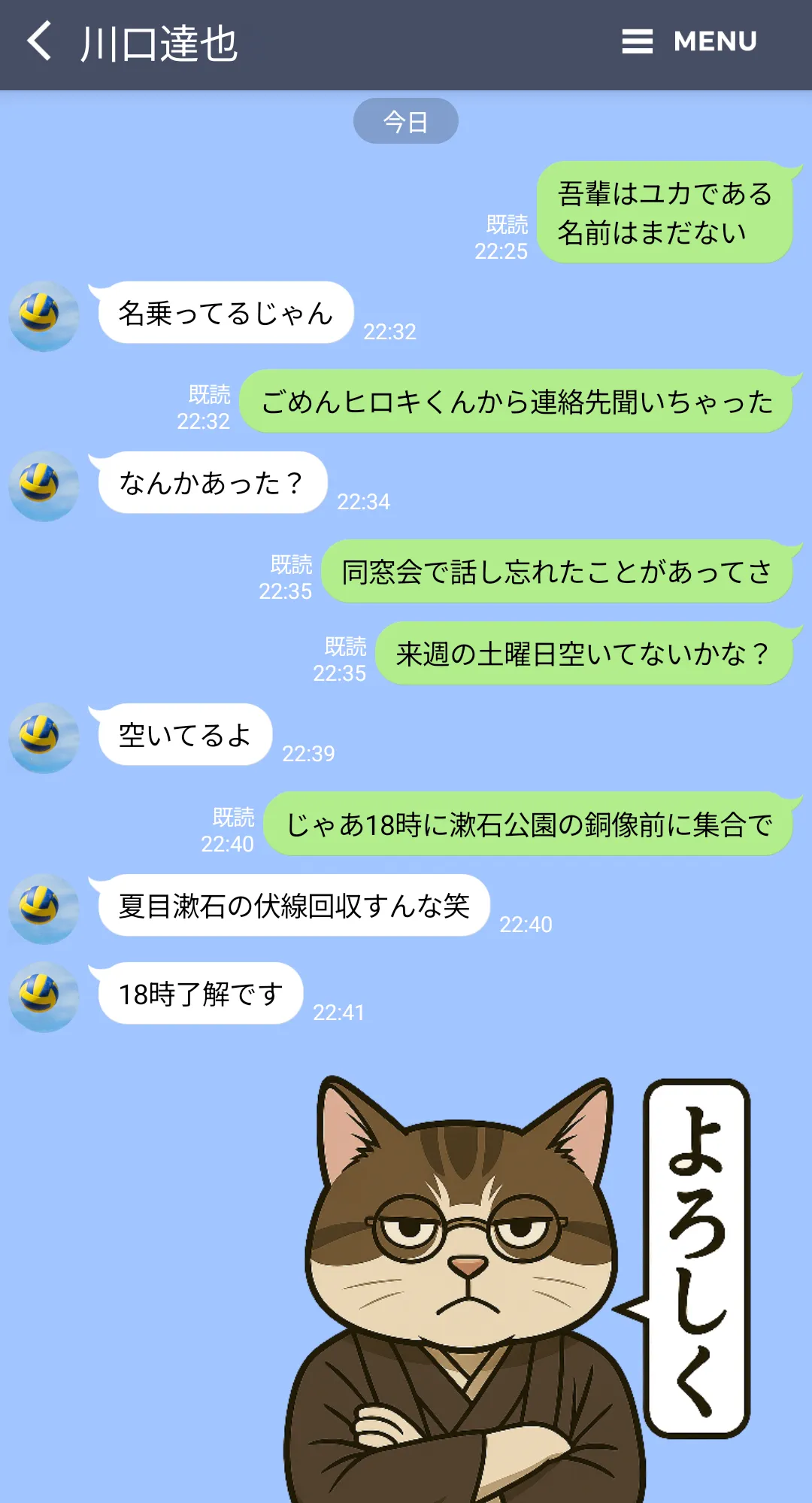Tap the 今日 date pill
The image size is (812, 1503).
click(x=405, y=120)
